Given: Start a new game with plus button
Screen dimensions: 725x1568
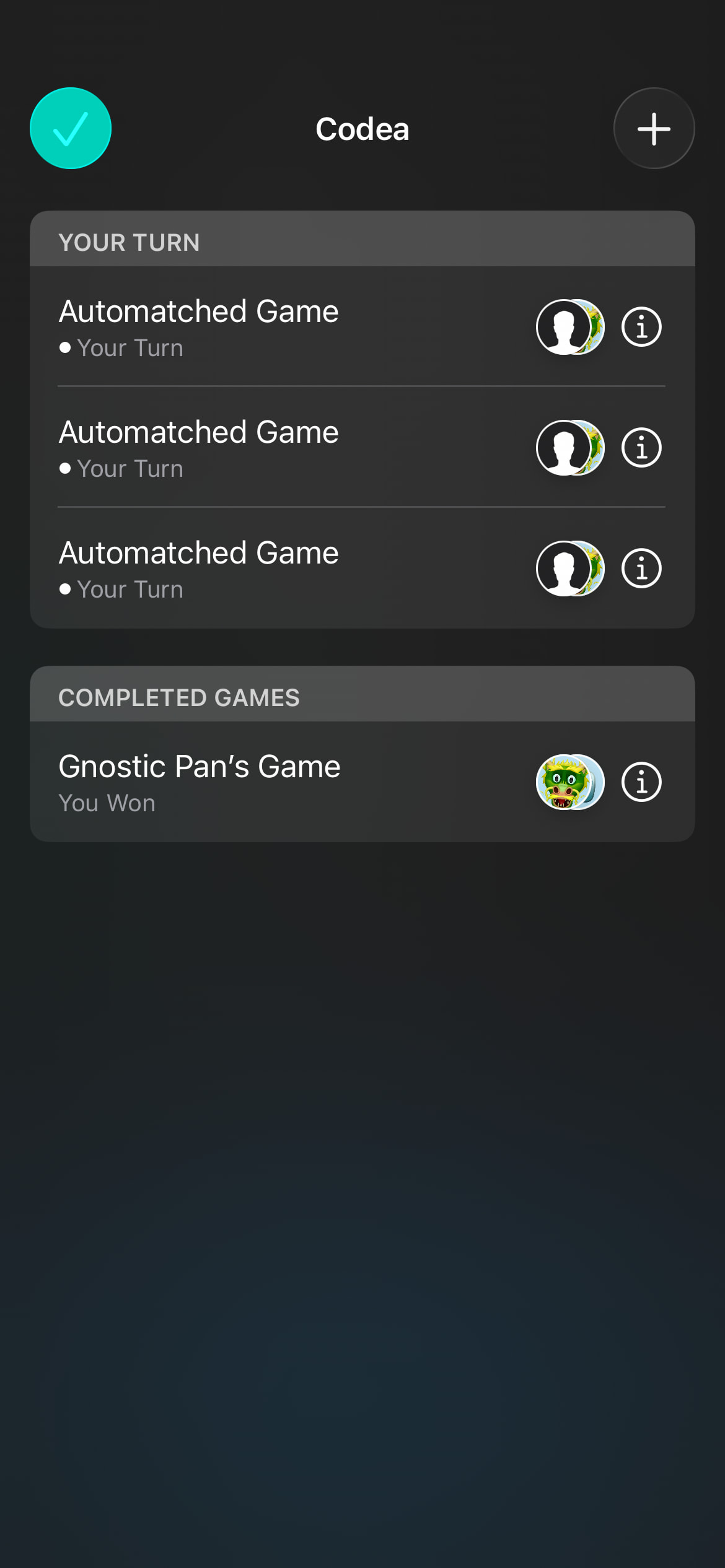Looking at the screenshot, I should [654, 128].
